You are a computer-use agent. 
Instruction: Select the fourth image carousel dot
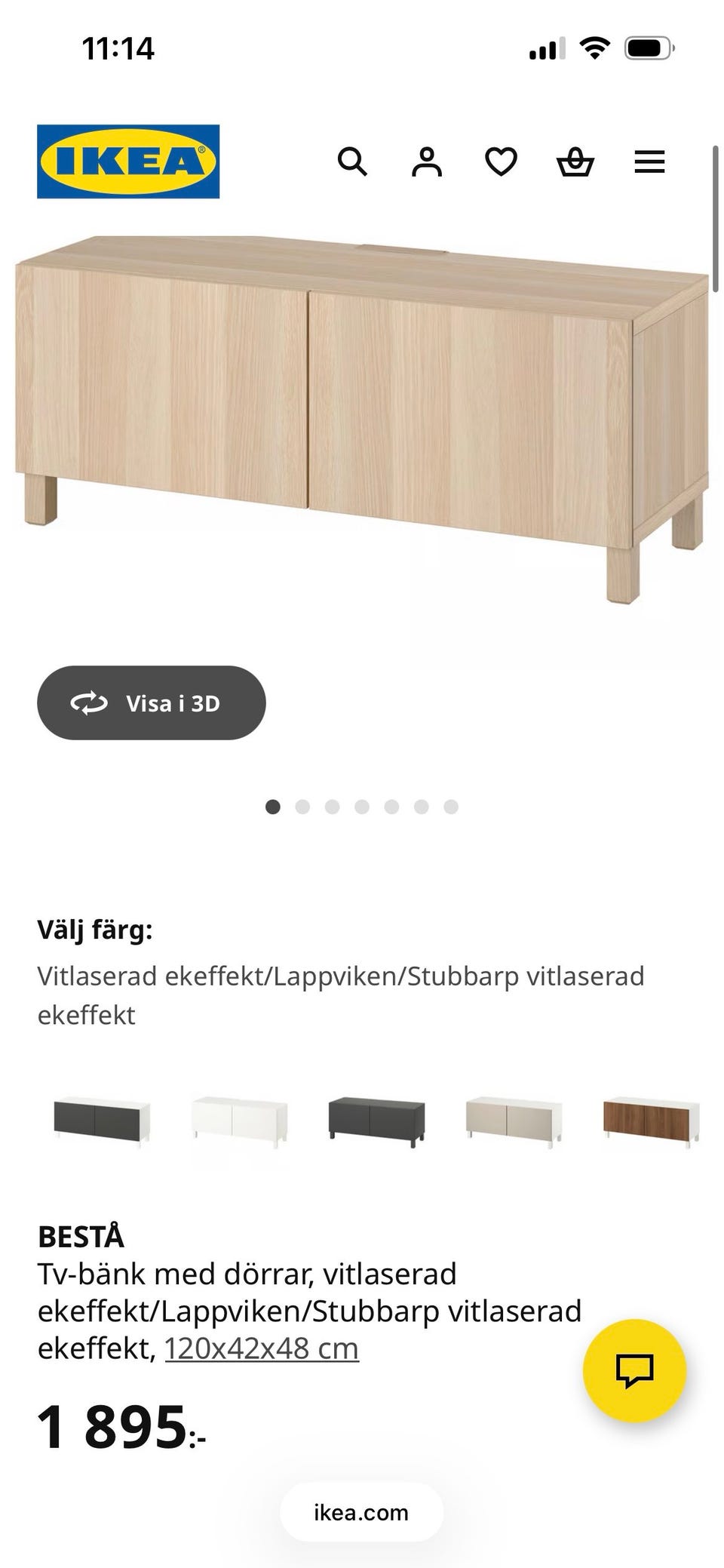(x=362, y=806)
